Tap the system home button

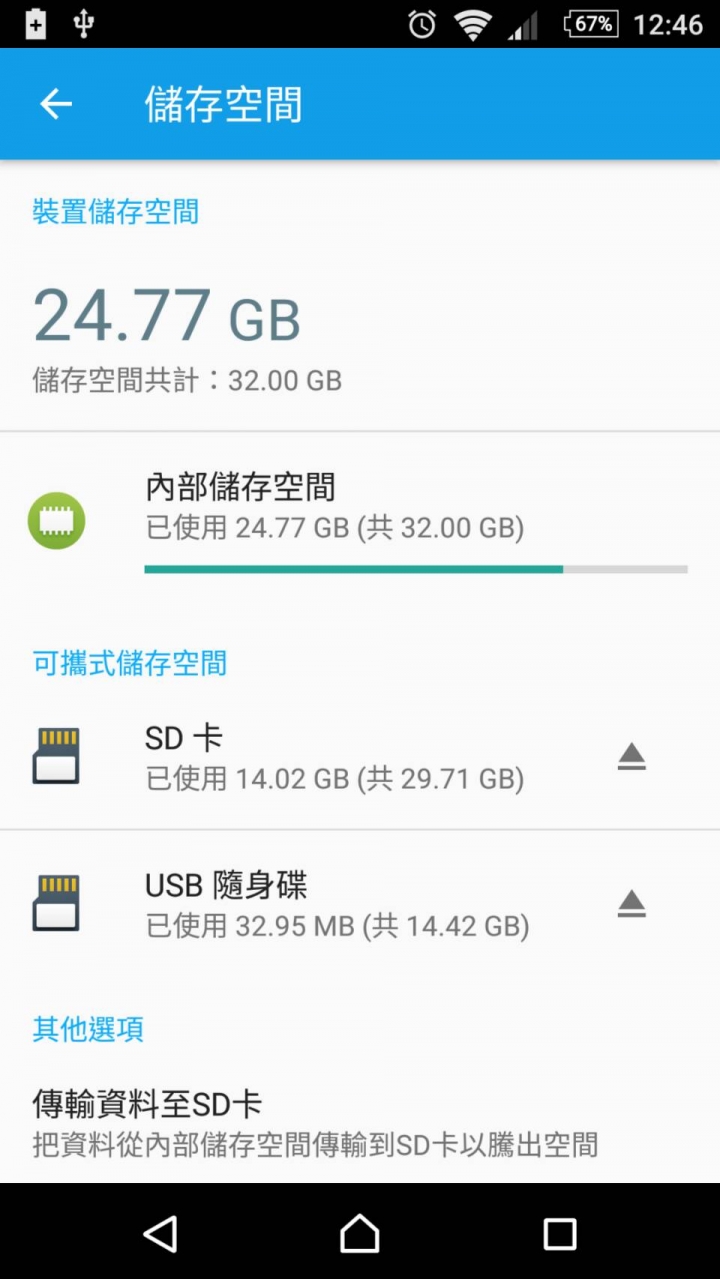pyautogui.click(x=360, y=1233)
